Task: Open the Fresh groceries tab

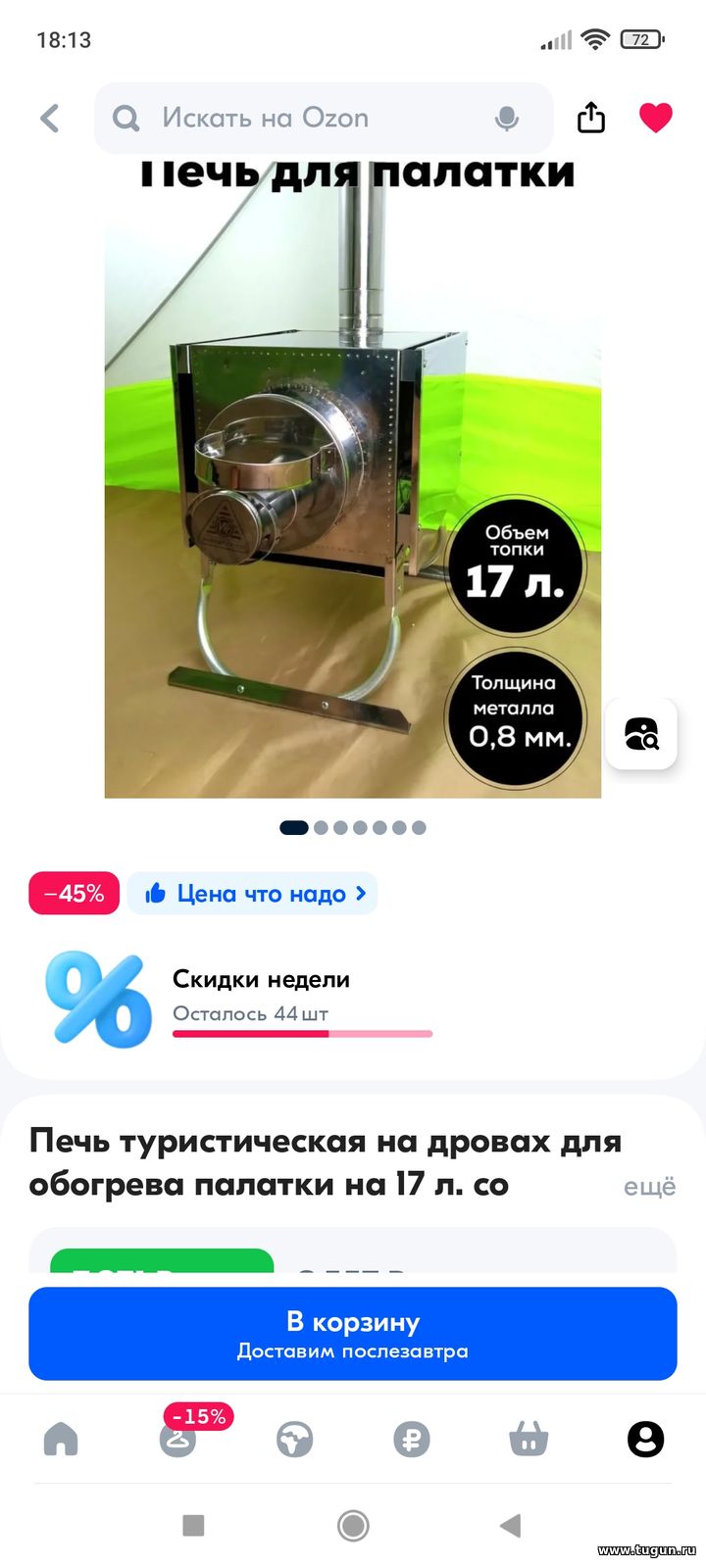Action: (294, 1439)
